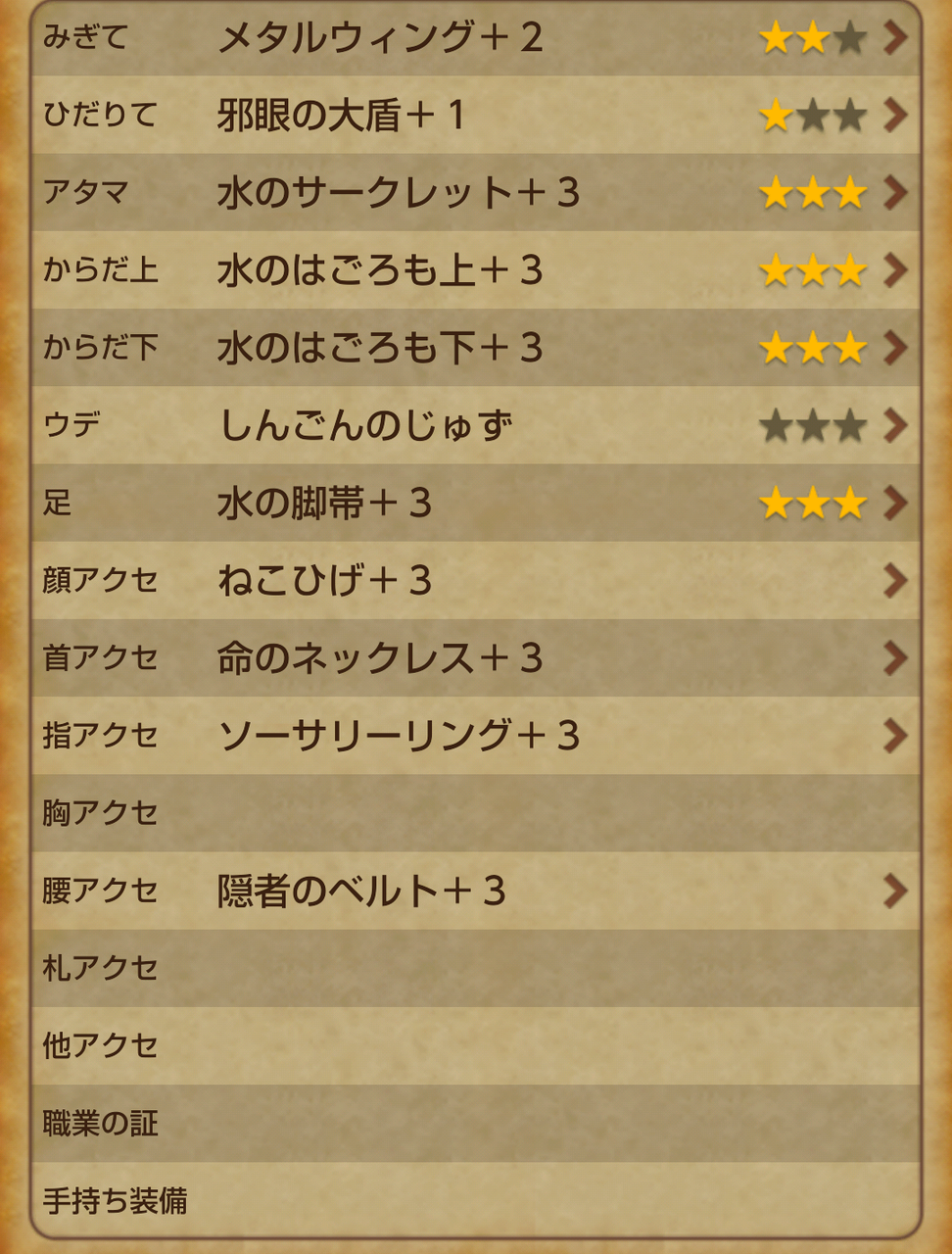Click the star rating for メタルウィング＋２
Viewport: 952px width, 1254px height.
coord(814,38)
